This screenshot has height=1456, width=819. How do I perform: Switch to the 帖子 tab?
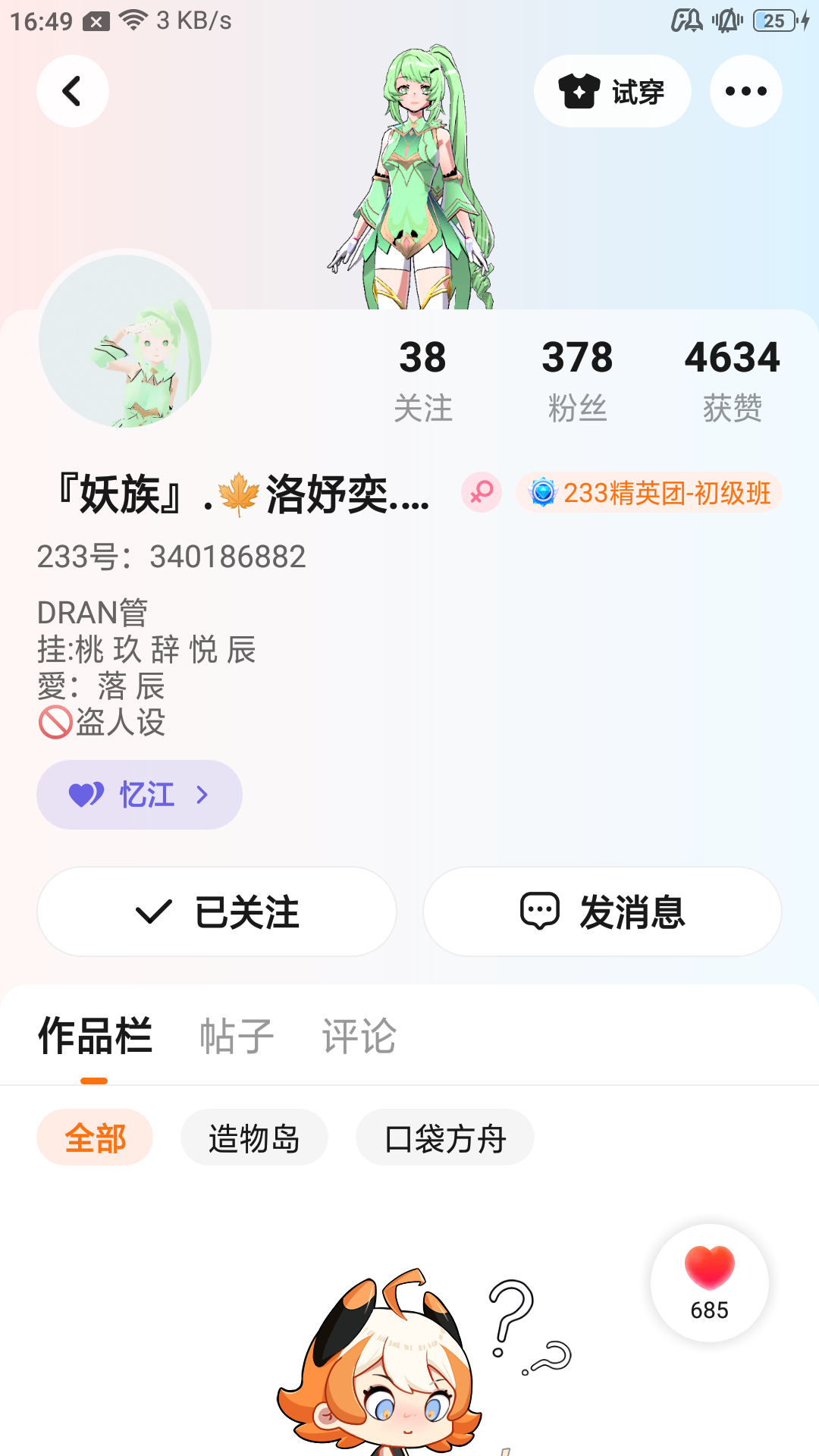tap(237, 1036)
